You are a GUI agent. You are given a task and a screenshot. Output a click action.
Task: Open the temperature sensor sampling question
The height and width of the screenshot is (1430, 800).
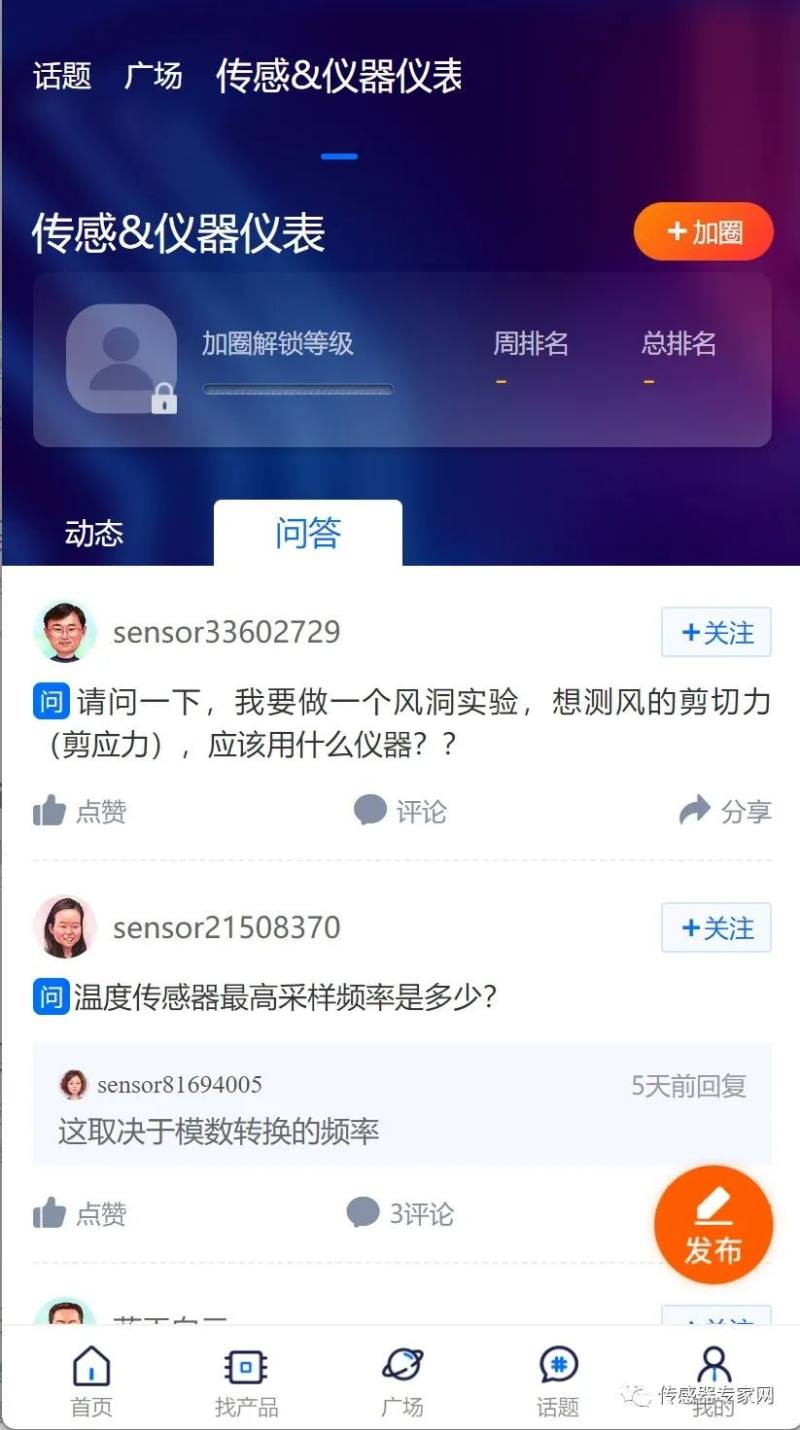click(x=285, y=997)
